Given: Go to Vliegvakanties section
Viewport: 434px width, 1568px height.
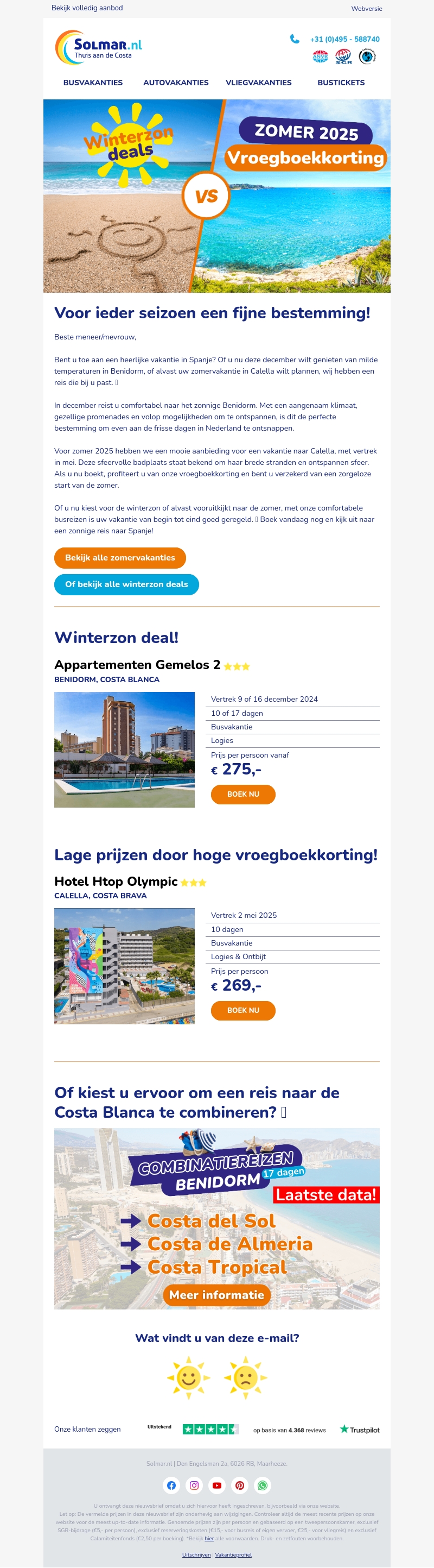Looking at the screenshot, I should click(x=258, y=83).
